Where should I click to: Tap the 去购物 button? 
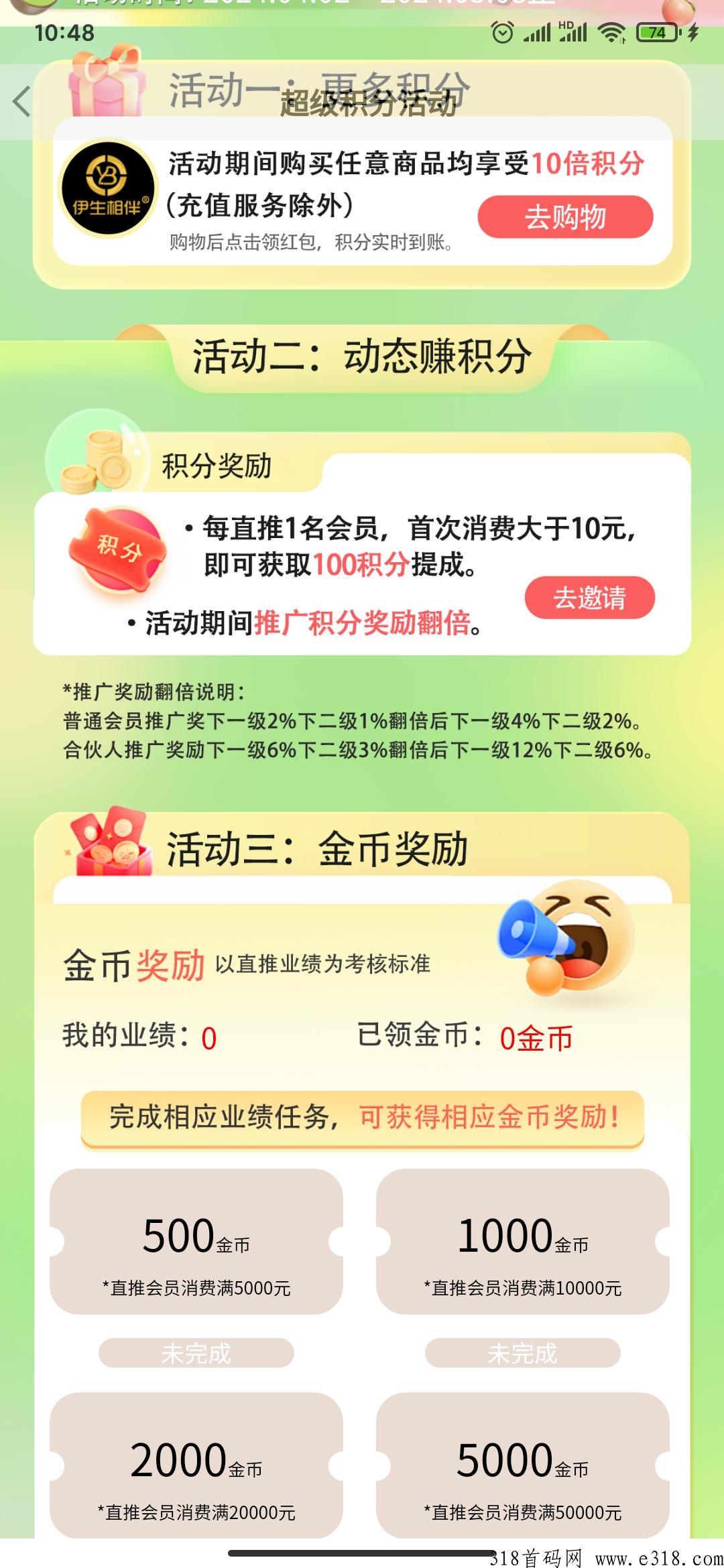[565, 217]
